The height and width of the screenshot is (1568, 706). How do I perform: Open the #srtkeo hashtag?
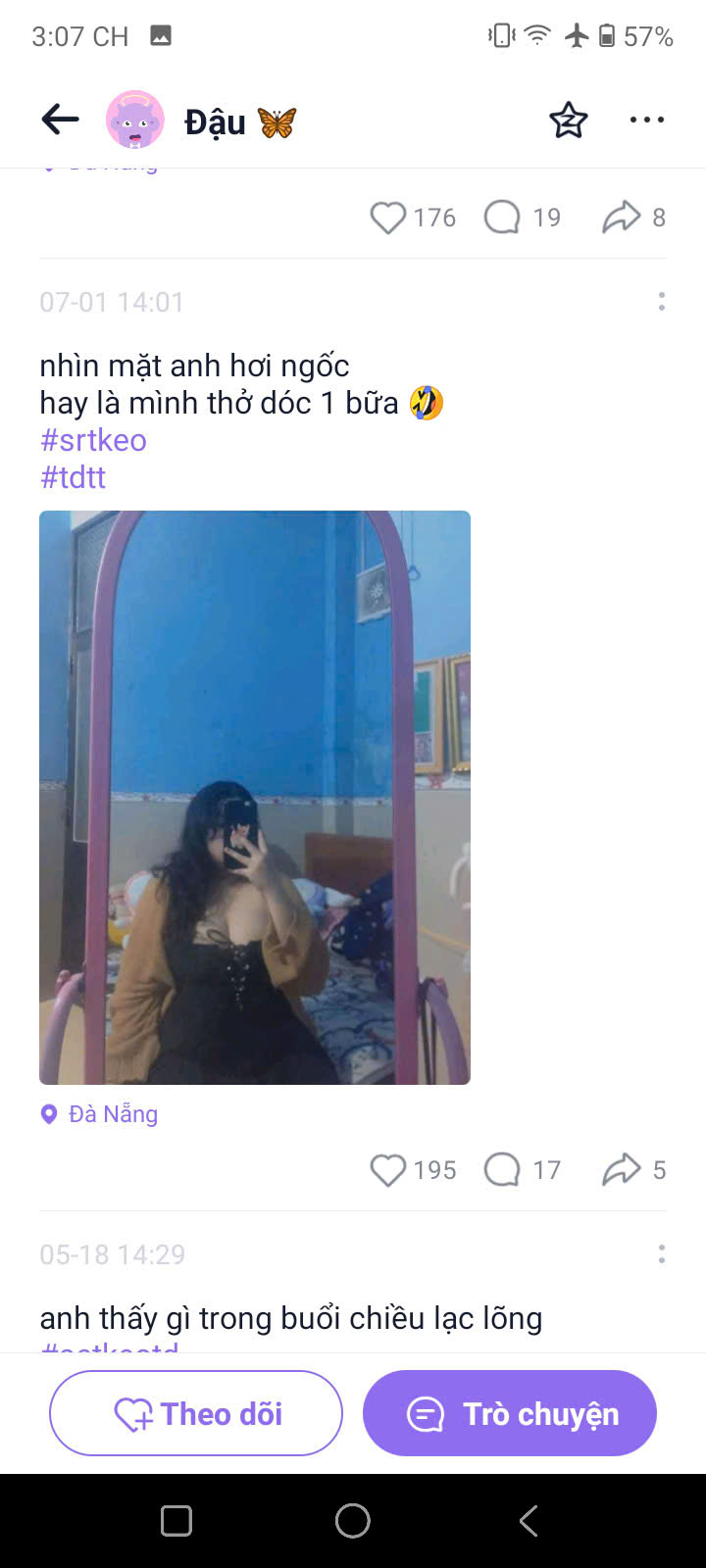93,440
